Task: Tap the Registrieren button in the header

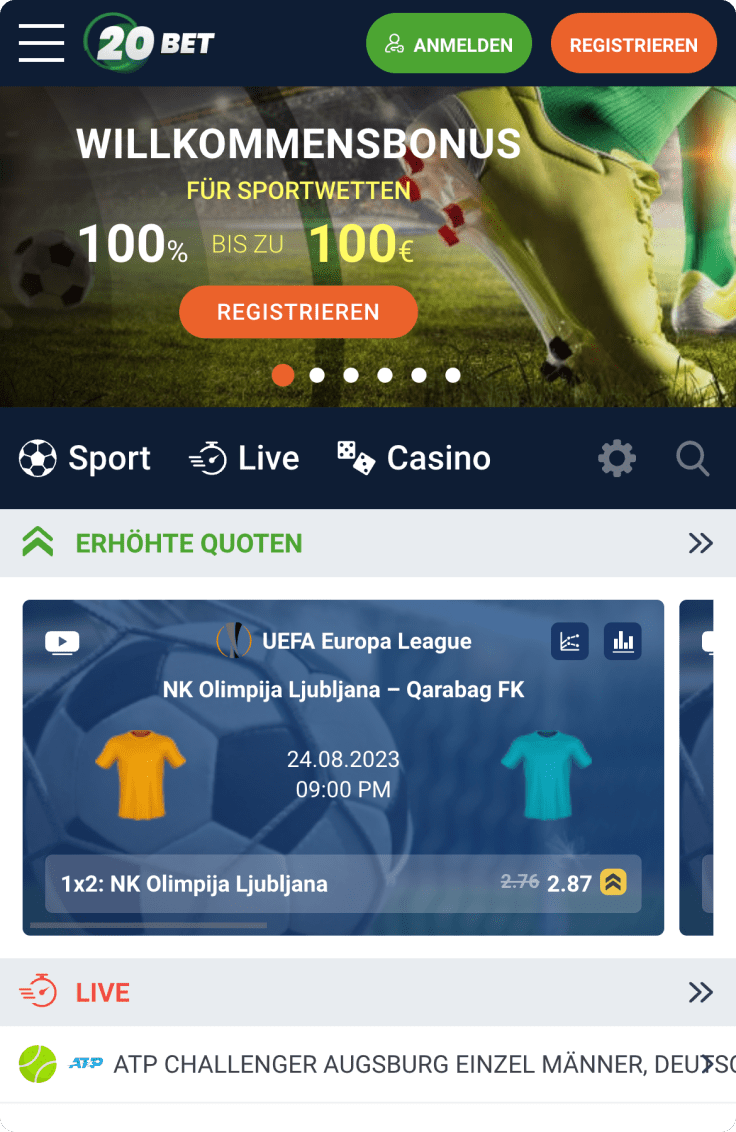Action: click(633, 44)
